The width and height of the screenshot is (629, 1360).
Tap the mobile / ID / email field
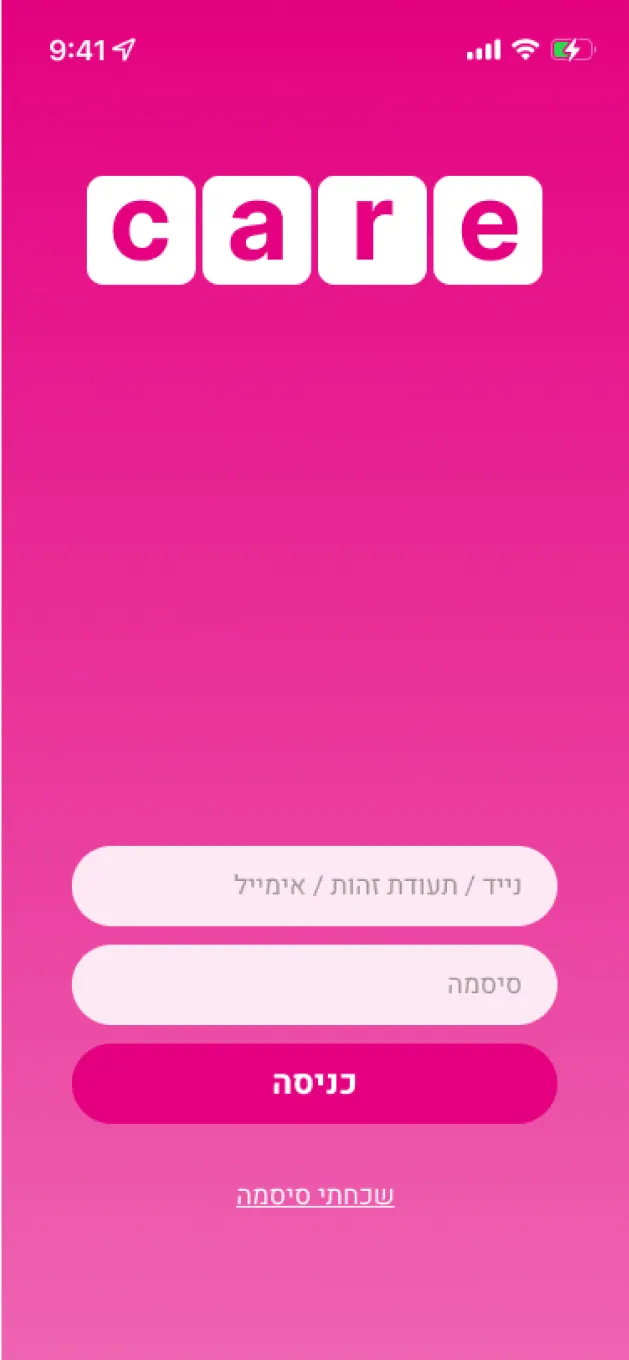(314, 886)
